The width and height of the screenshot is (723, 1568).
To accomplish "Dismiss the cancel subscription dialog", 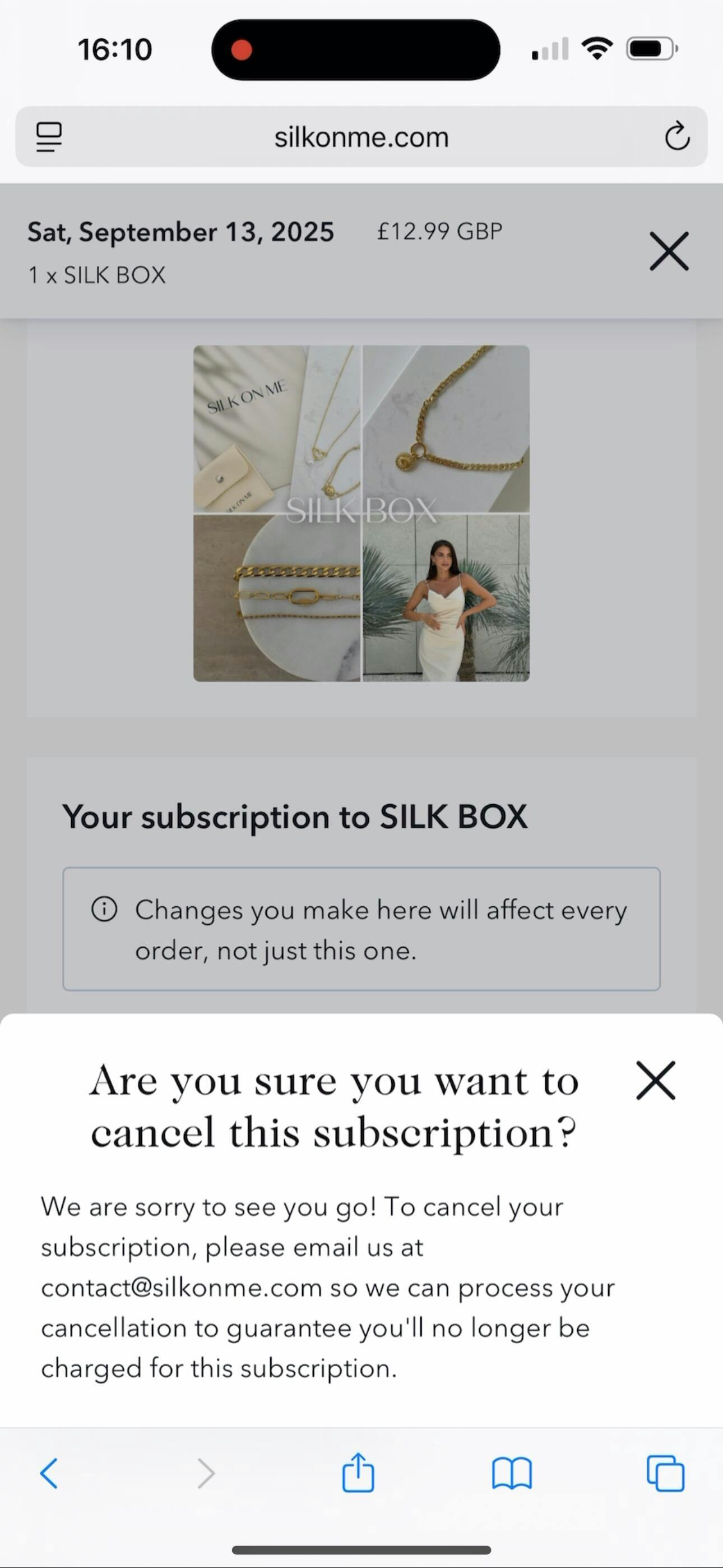I will tap(655, 1081).
